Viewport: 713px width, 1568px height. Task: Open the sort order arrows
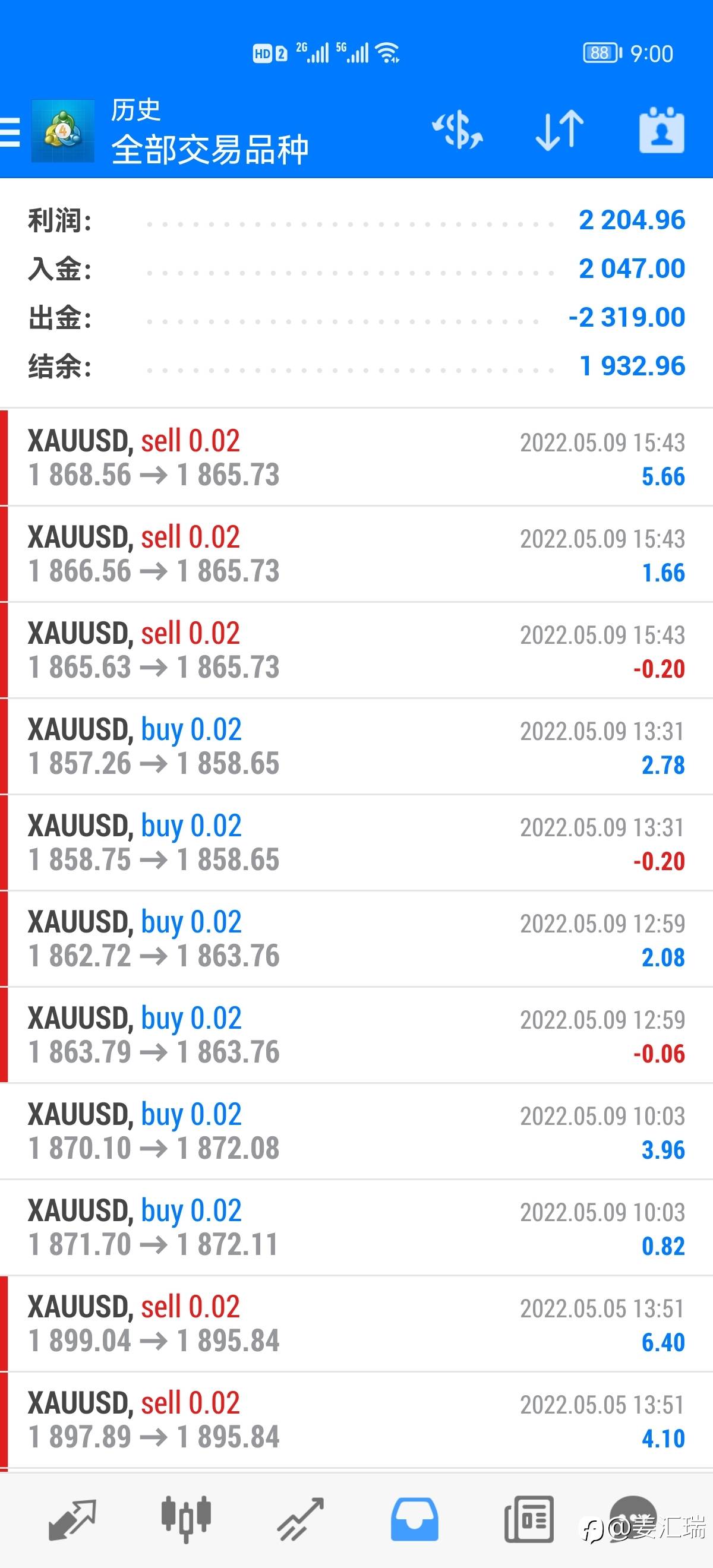pos(560,129)
